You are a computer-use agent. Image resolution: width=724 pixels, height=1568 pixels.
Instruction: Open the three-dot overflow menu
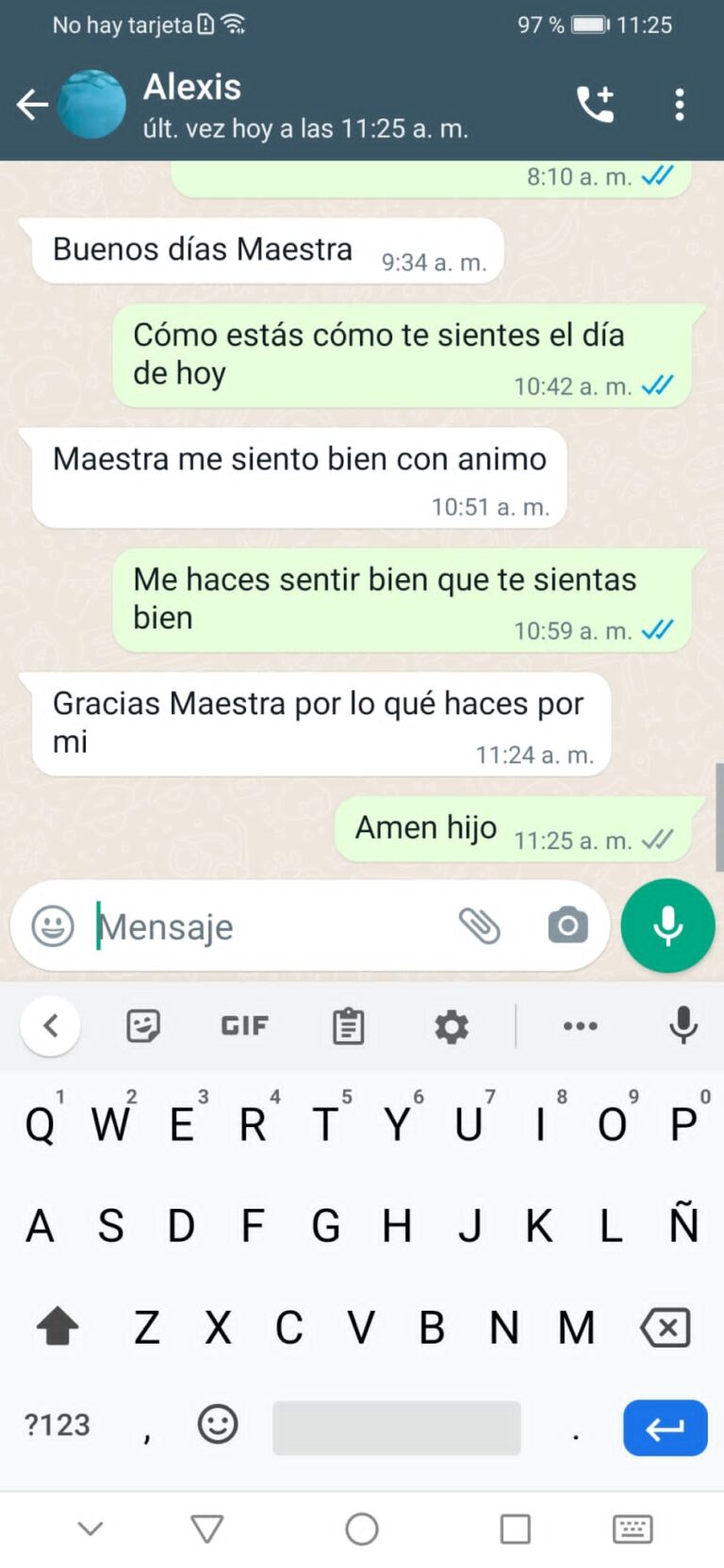pos(679,105)
